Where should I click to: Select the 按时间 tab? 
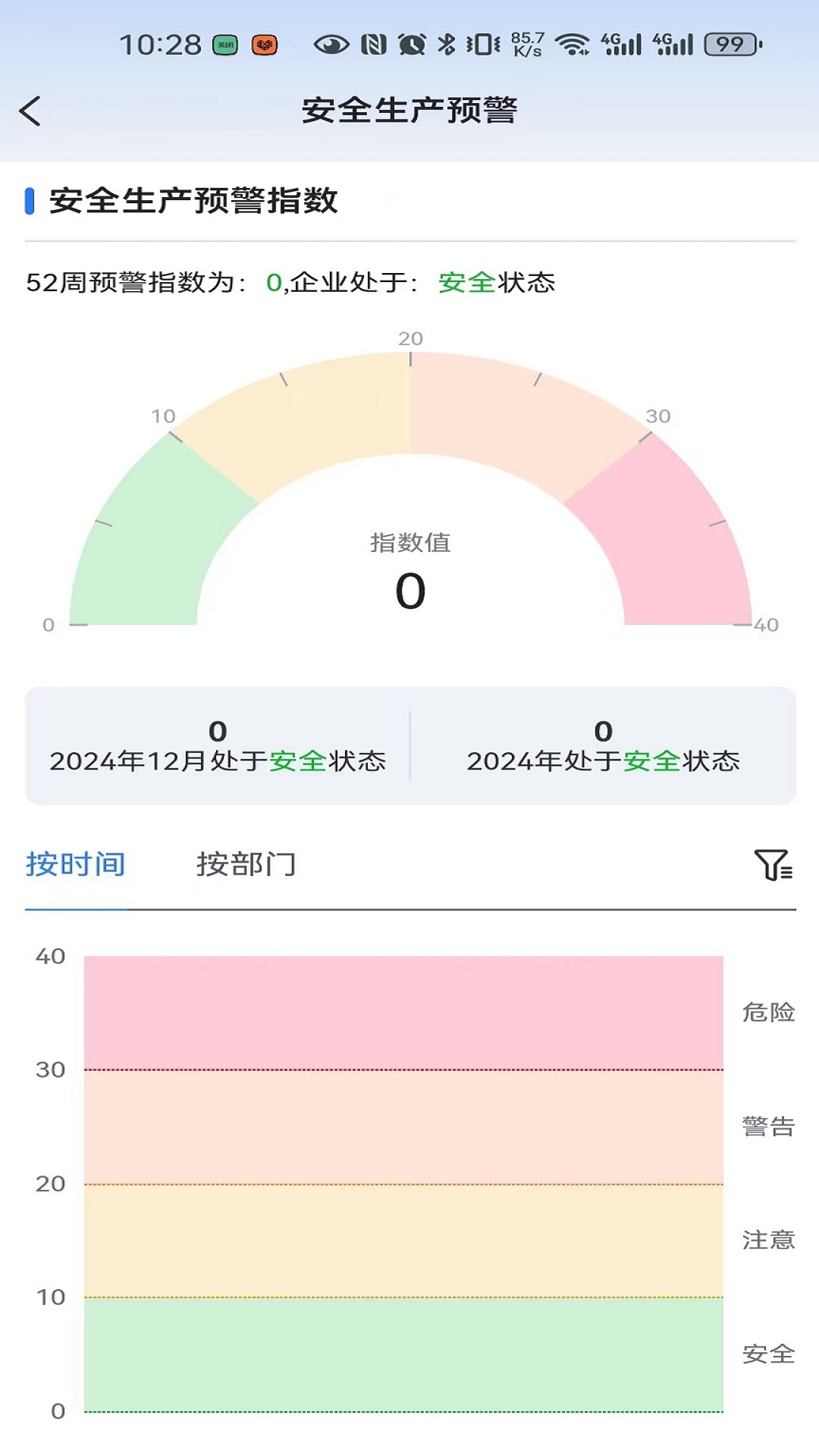pyautogui.click(x=76, y=864)
